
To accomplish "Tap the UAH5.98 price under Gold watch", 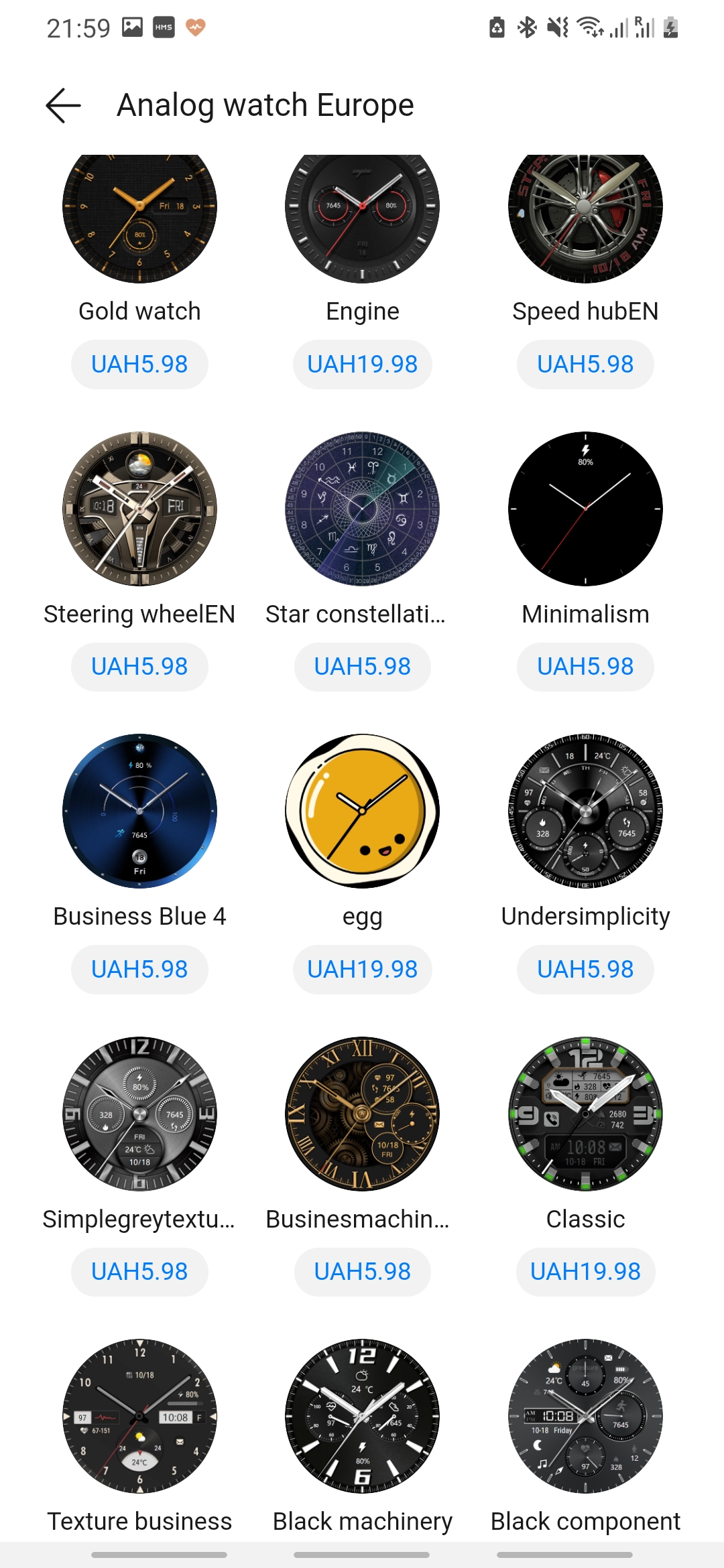I will (139, 365).
